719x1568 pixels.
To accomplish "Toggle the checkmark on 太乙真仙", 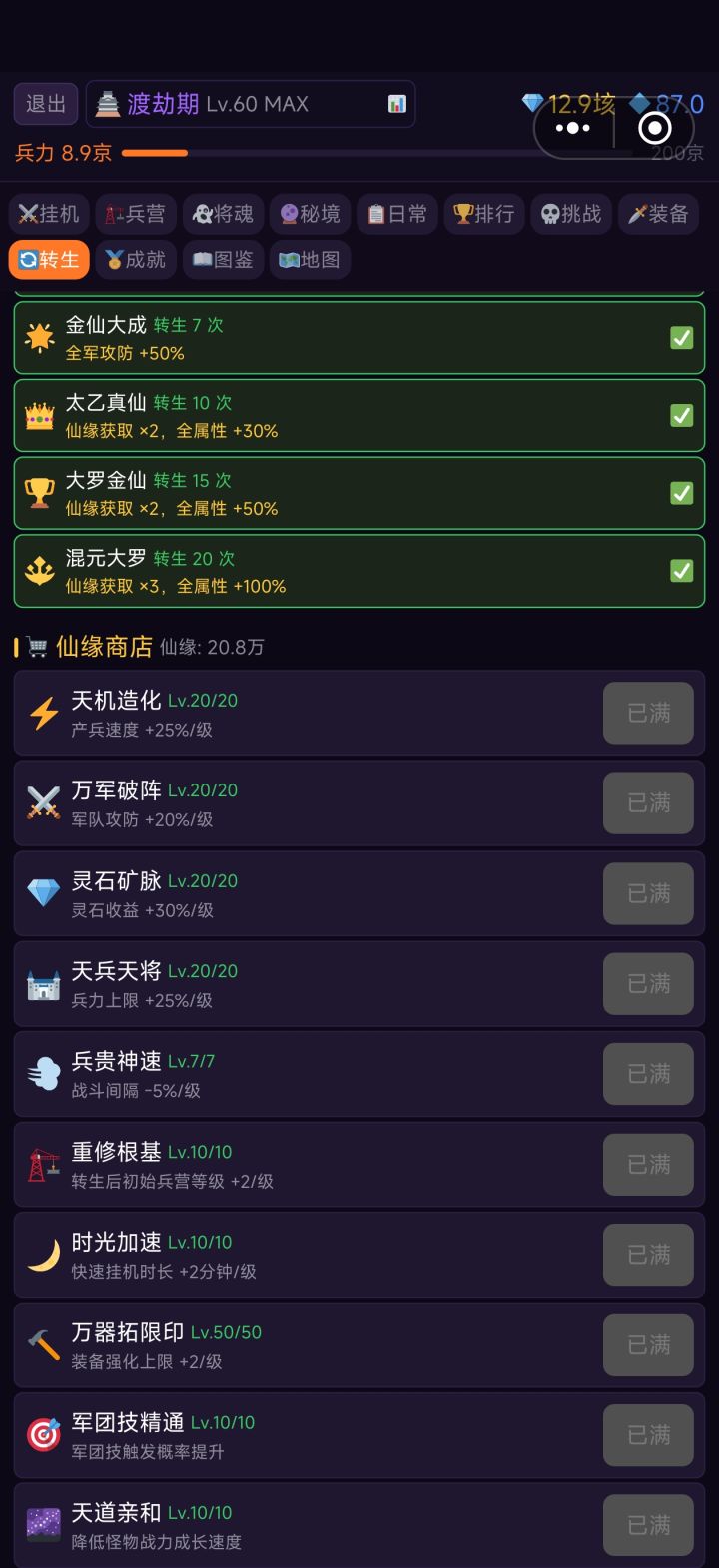I will point(682,416).
